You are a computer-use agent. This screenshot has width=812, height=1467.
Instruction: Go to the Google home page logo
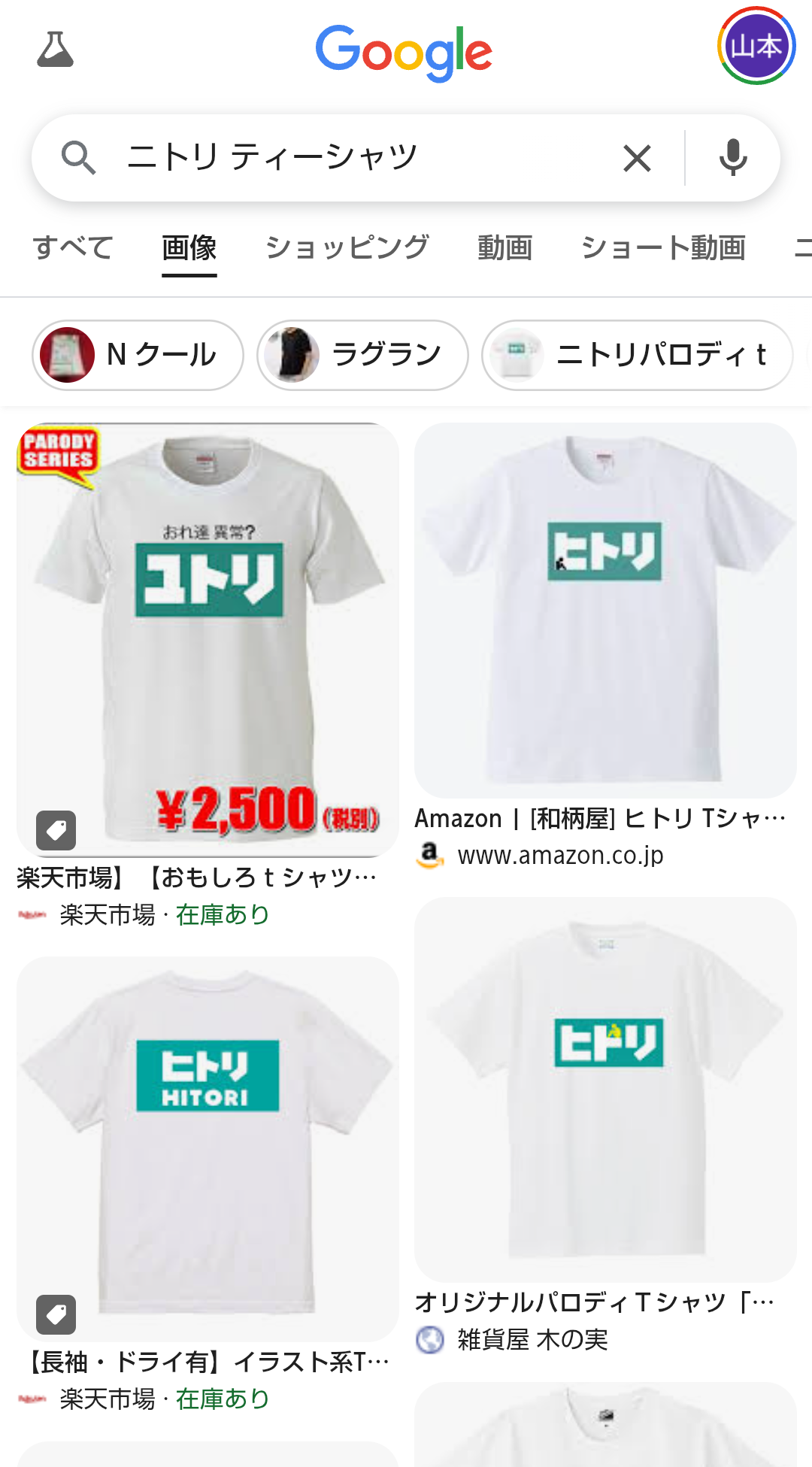point(404,51)
